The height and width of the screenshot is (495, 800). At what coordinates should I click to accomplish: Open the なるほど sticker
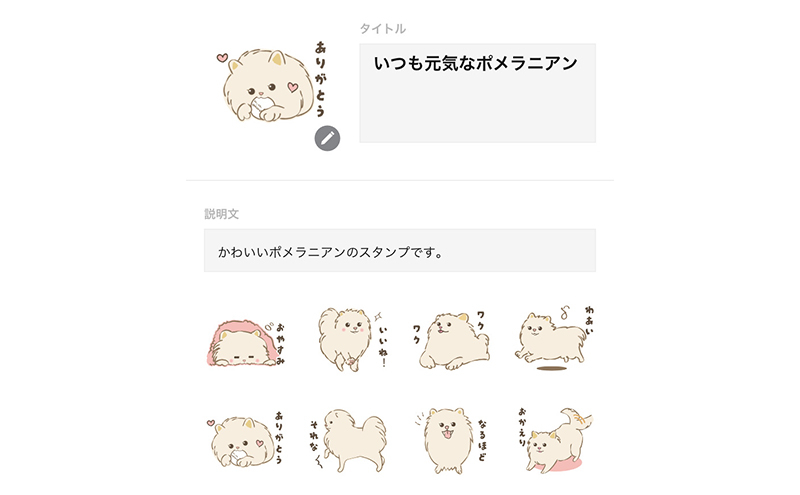click(x=454, y=439)
